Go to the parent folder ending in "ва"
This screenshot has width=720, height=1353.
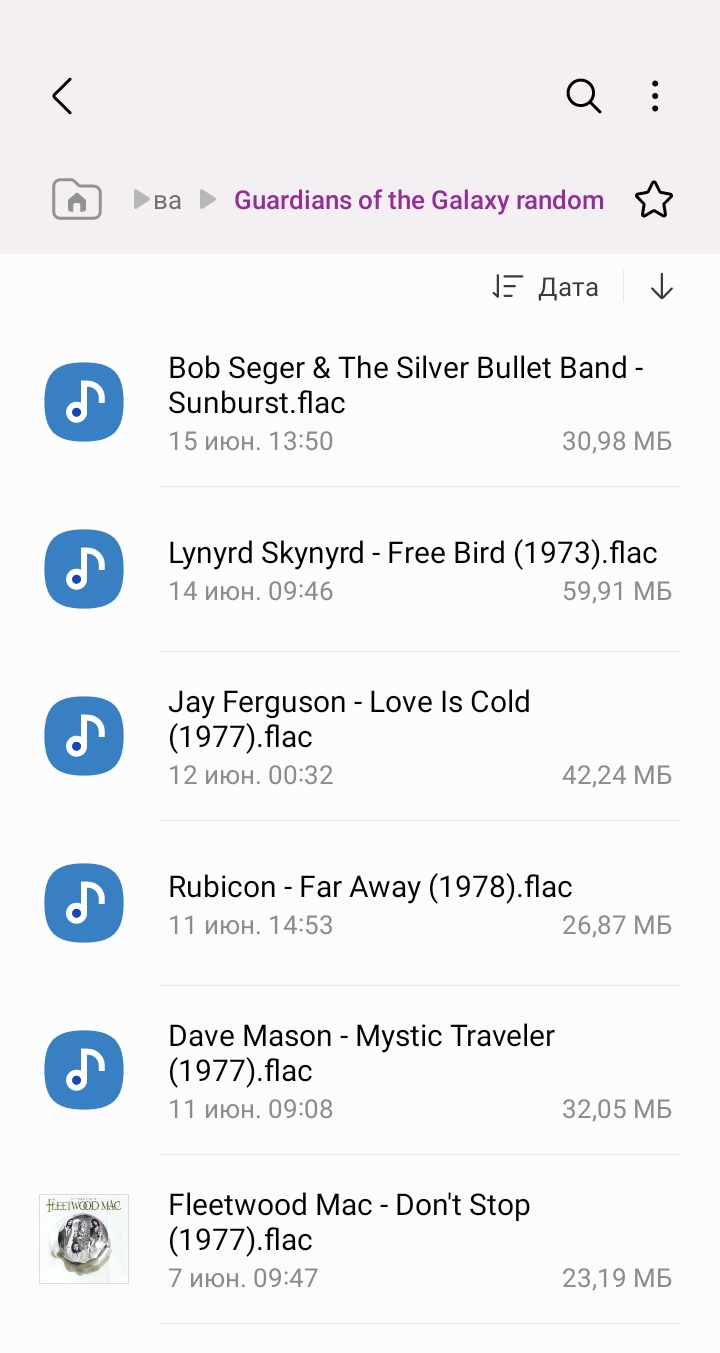167,201
